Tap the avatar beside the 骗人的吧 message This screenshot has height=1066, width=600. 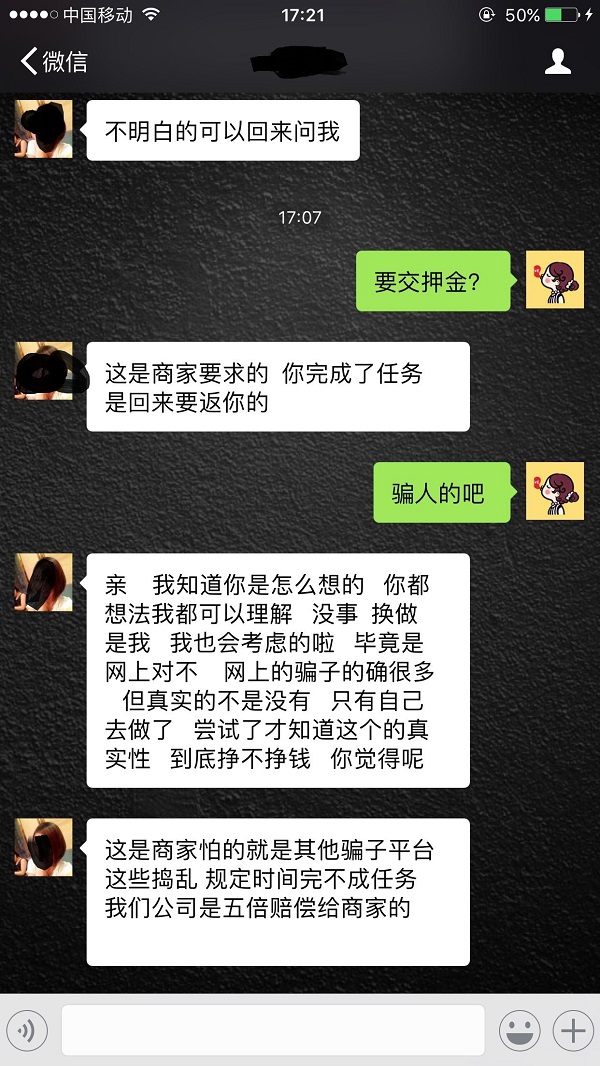pos(554,491)
